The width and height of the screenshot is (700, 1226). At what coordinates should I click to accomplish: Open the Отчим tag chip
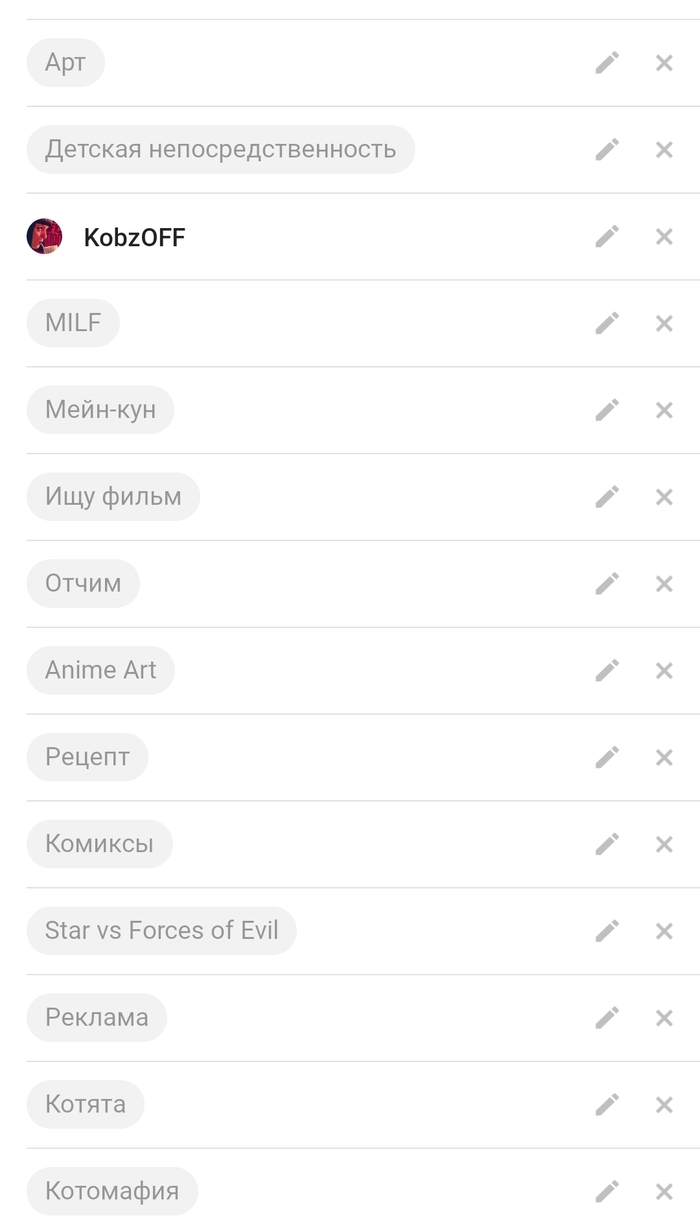pyautogui.click(x=83, y=584)
